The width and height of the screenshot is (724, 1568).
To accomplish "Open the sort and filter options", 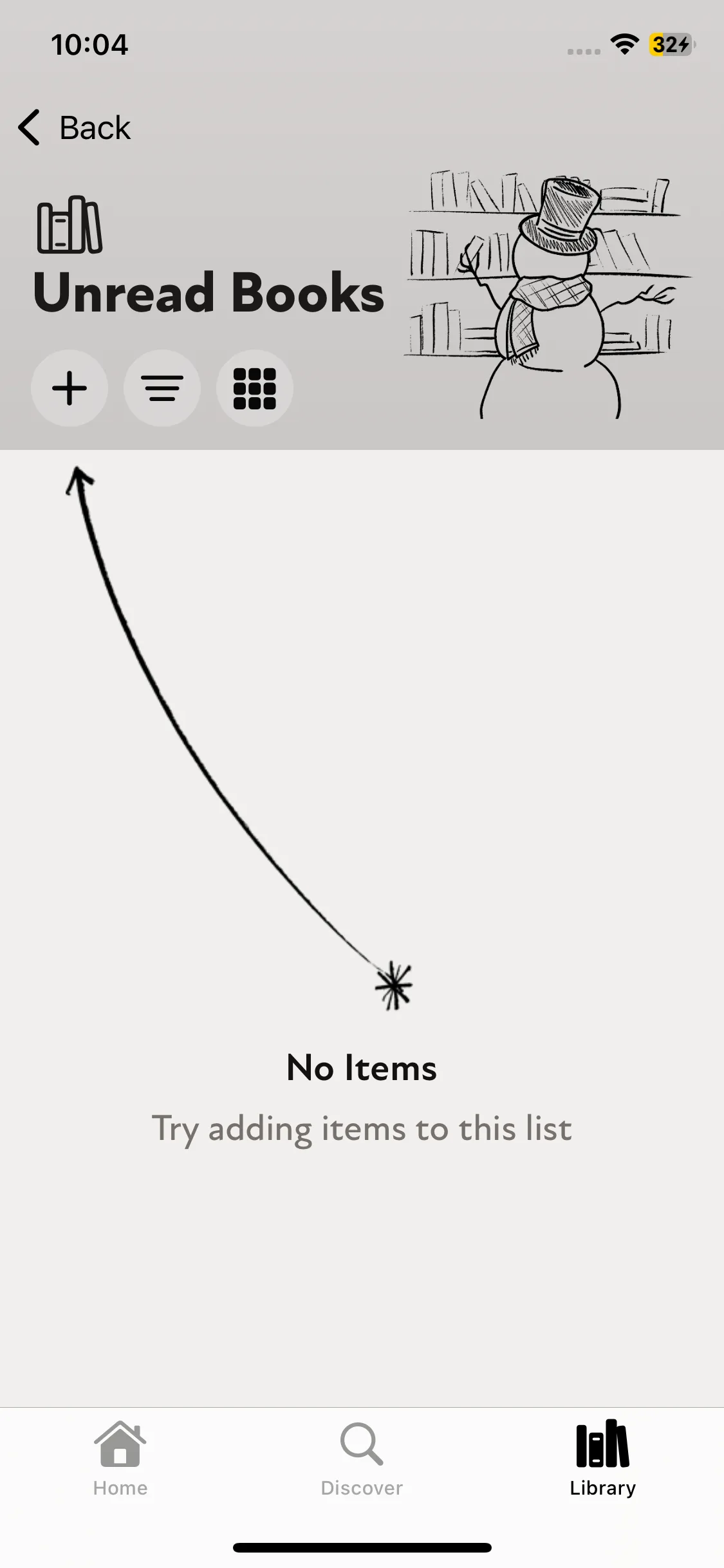I will pos(162,388).
